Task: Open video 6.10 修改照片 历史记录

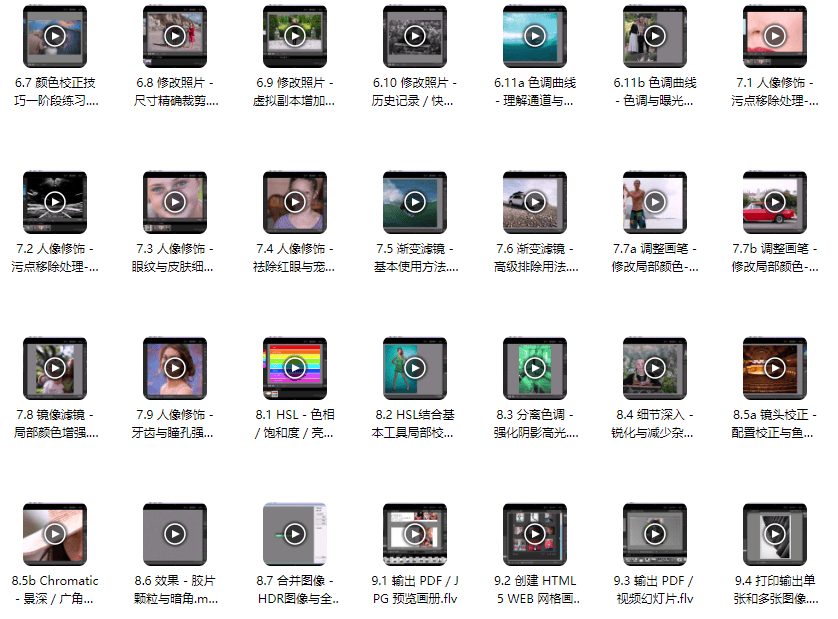Action: 415,36
